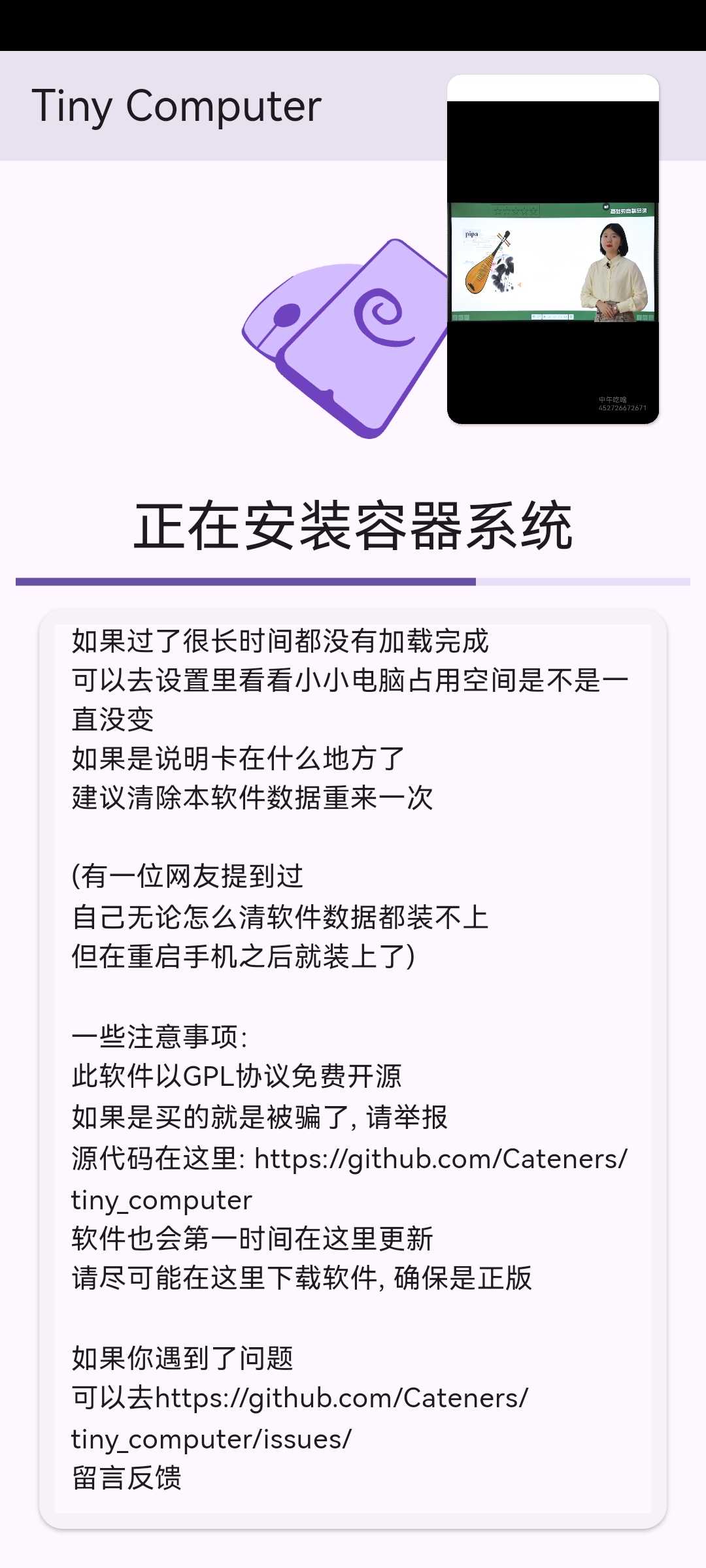Tap the floating picture-in-picture video window
This screenshot has width=706, height=1568.
(x=553, y=250)
